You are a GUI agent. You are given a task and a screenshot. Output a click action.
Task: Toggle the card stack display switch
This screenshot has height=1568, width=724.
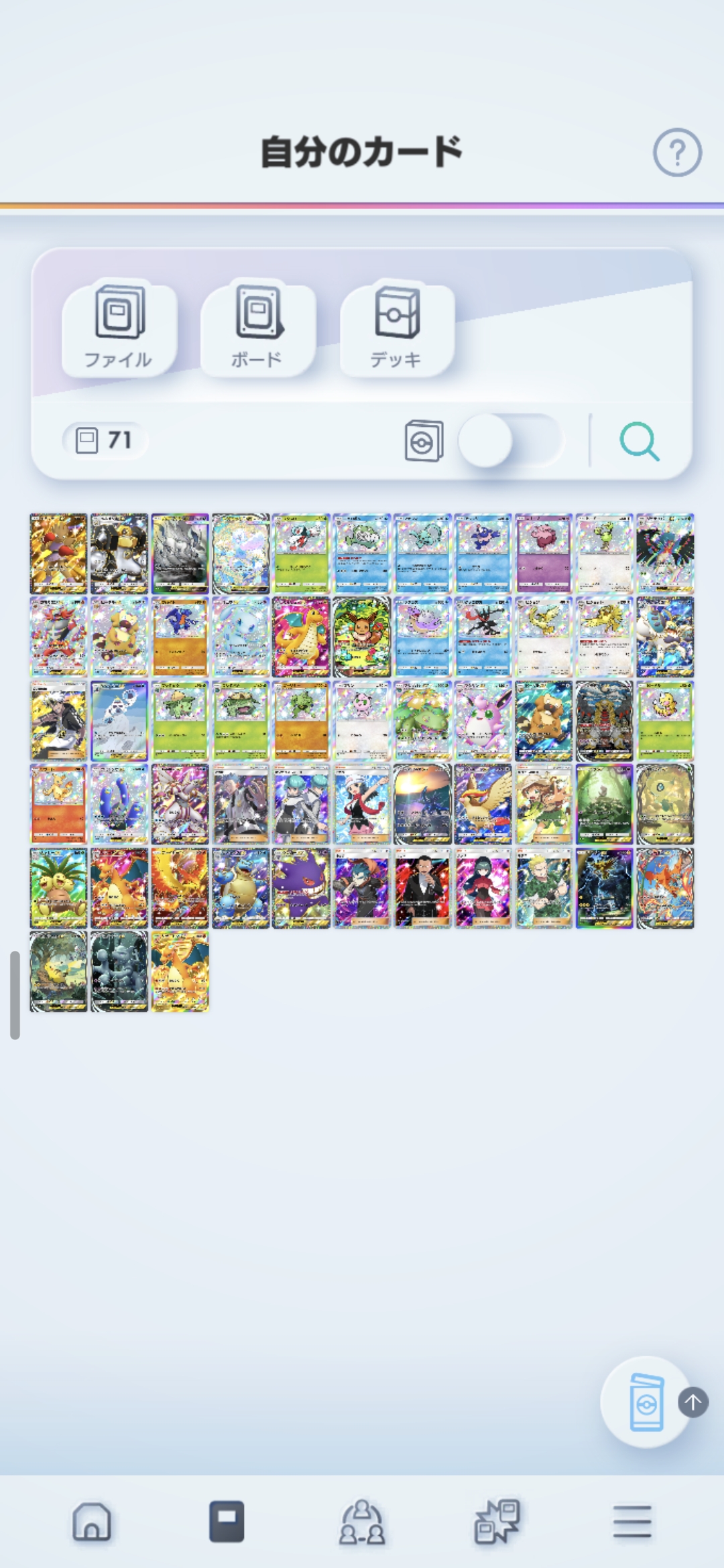pyautogui.click(x=510, y=440)
